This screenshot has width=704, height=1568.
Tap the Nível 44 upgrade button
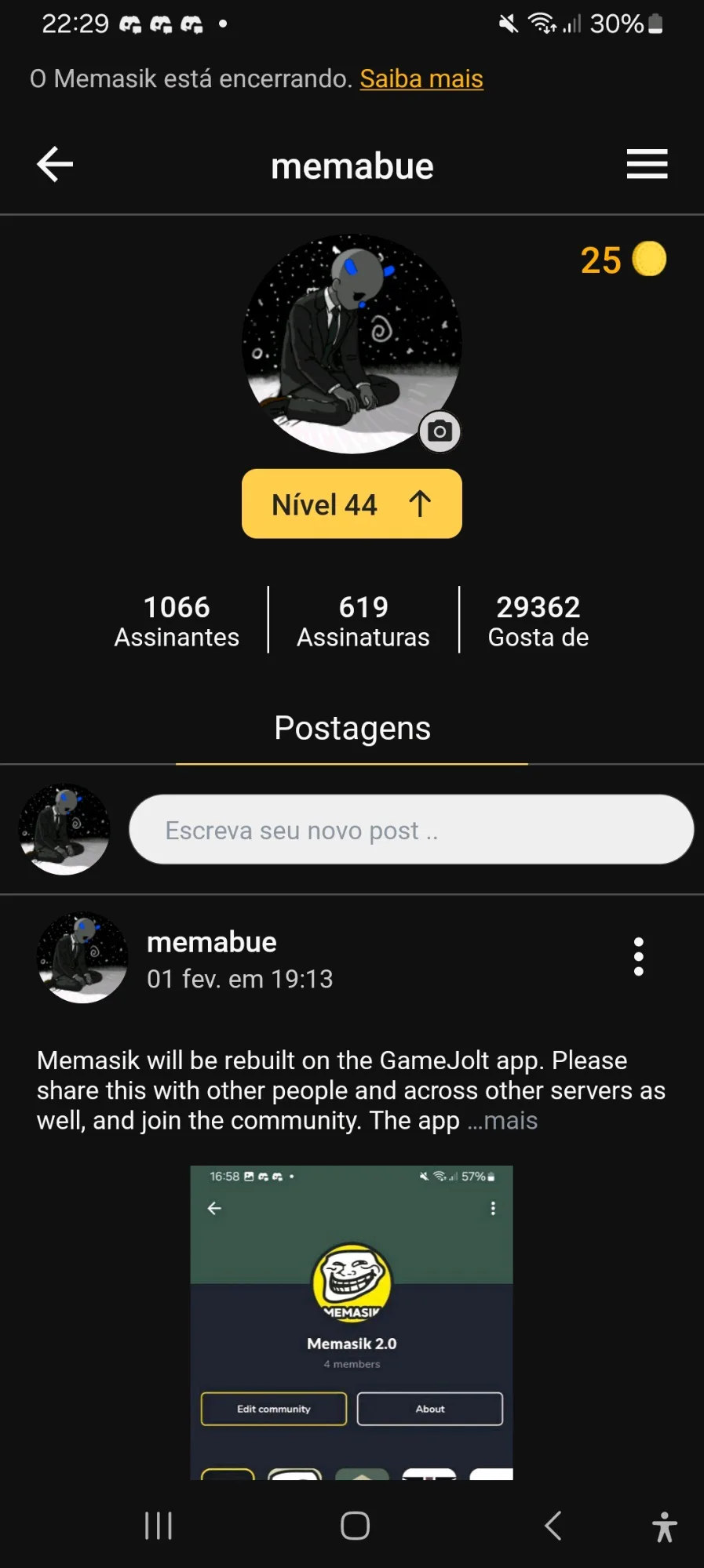click(x=352, y=504)
